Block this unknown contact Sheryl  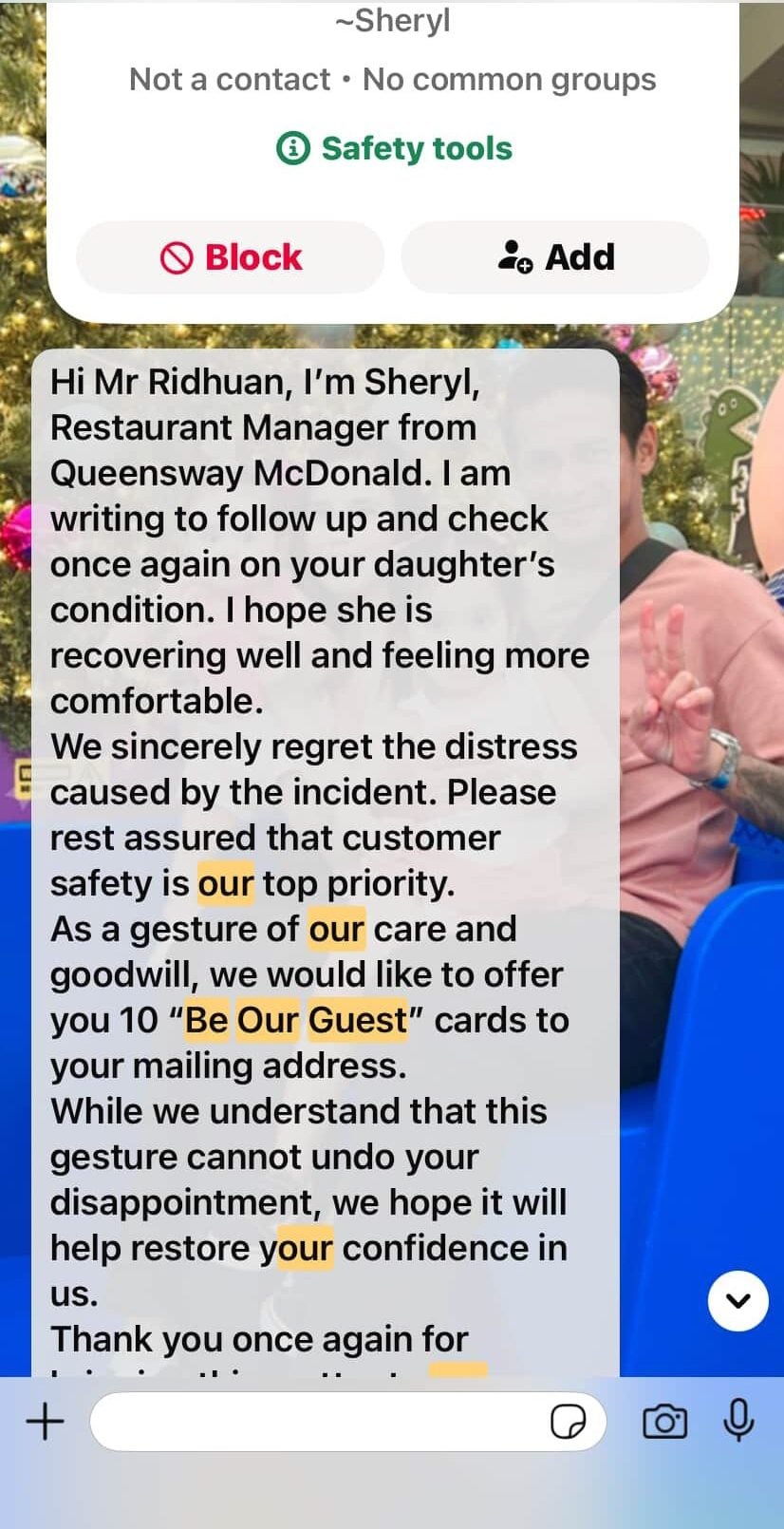click(230, 257)
